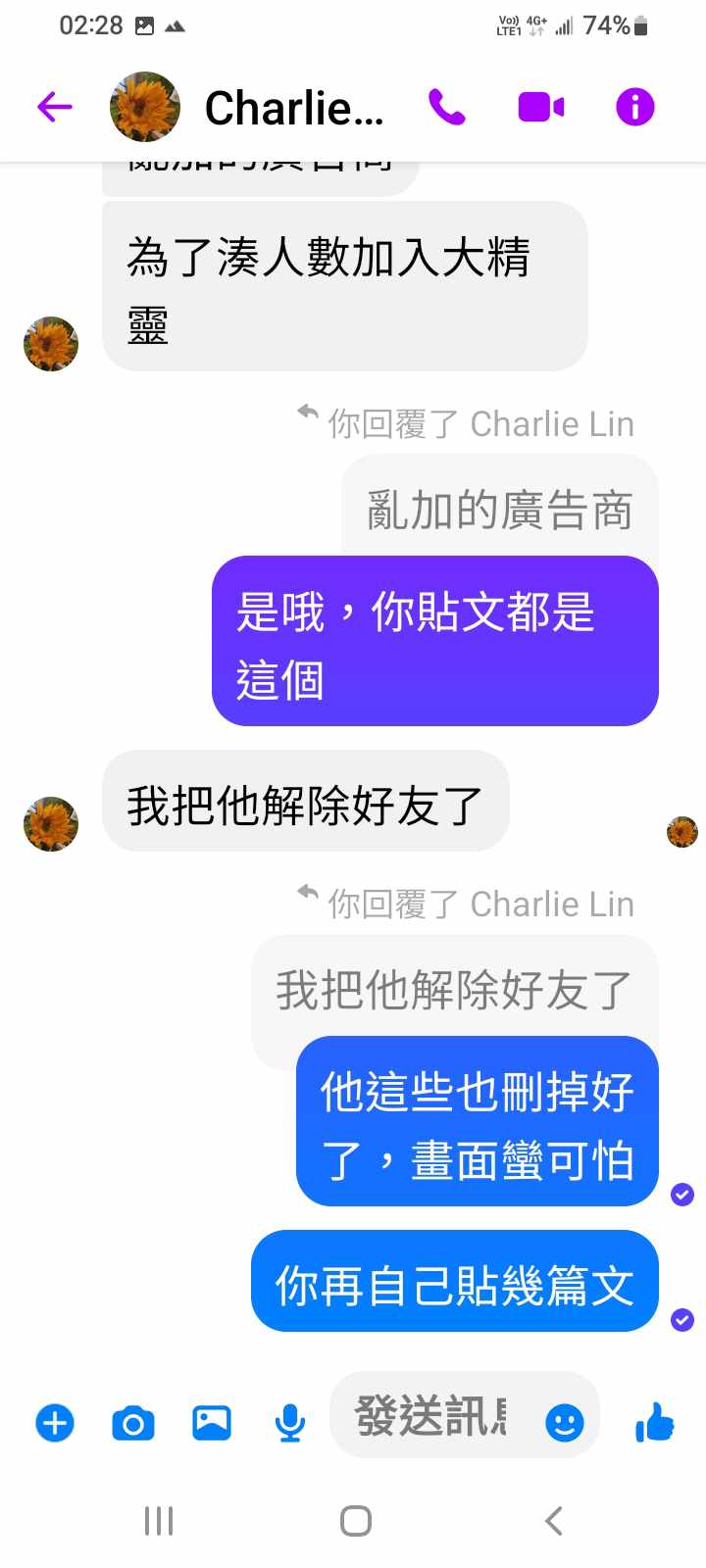Start a voice call with Charlie
This screenshot has height=1568, width=706.
tap(447, 107)
